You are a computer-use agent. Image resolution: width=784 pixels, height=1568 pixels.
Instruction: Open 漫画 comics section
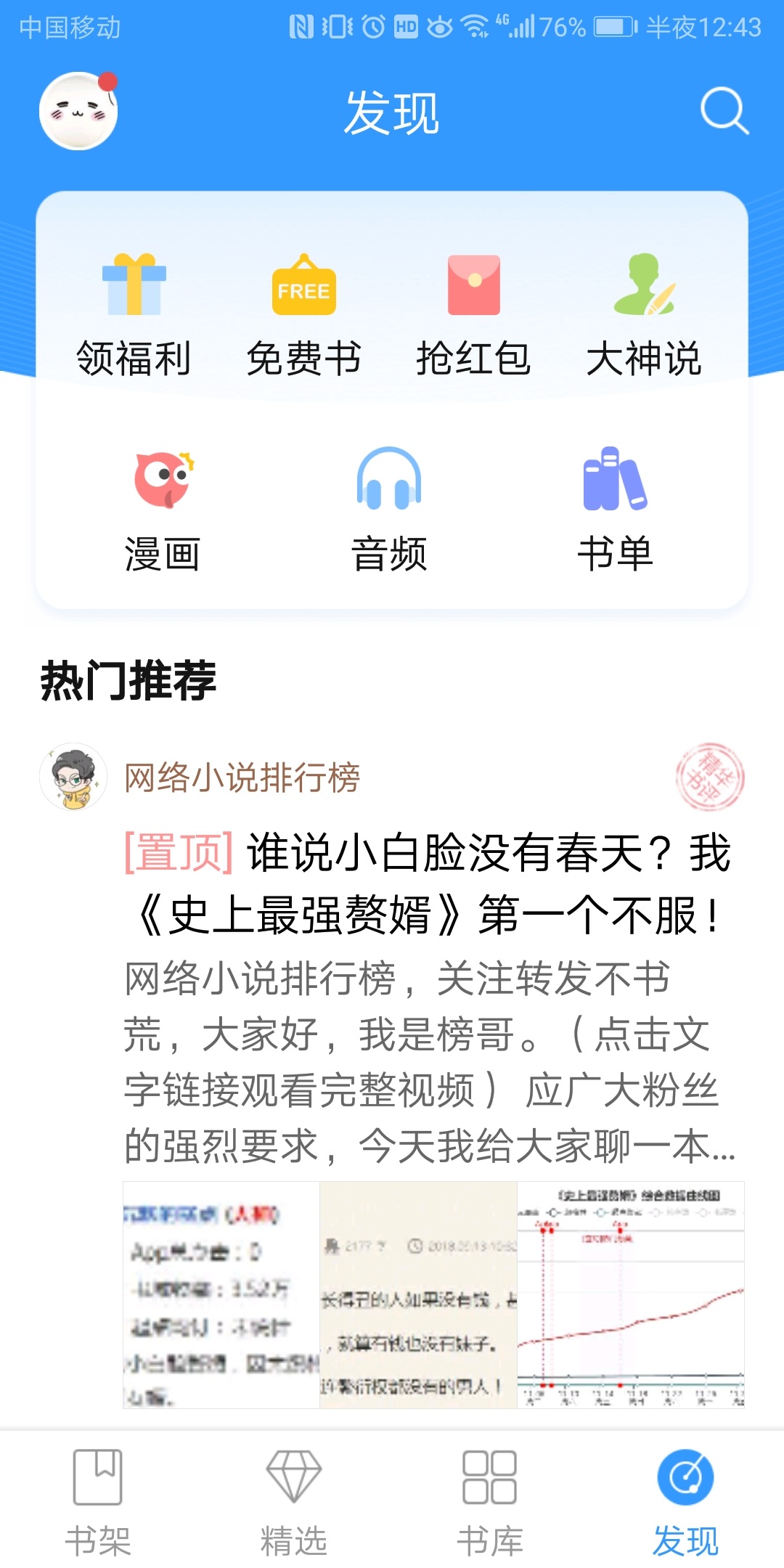coord(163,510)
